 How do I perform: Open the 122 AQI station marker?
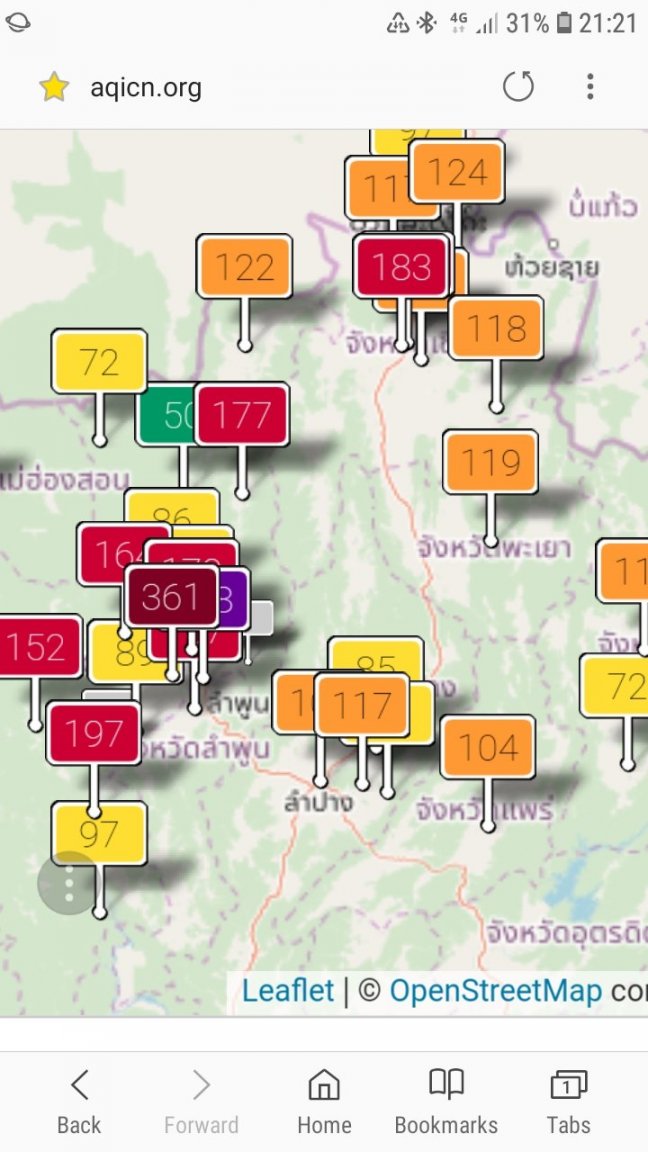tap(244, 267)
